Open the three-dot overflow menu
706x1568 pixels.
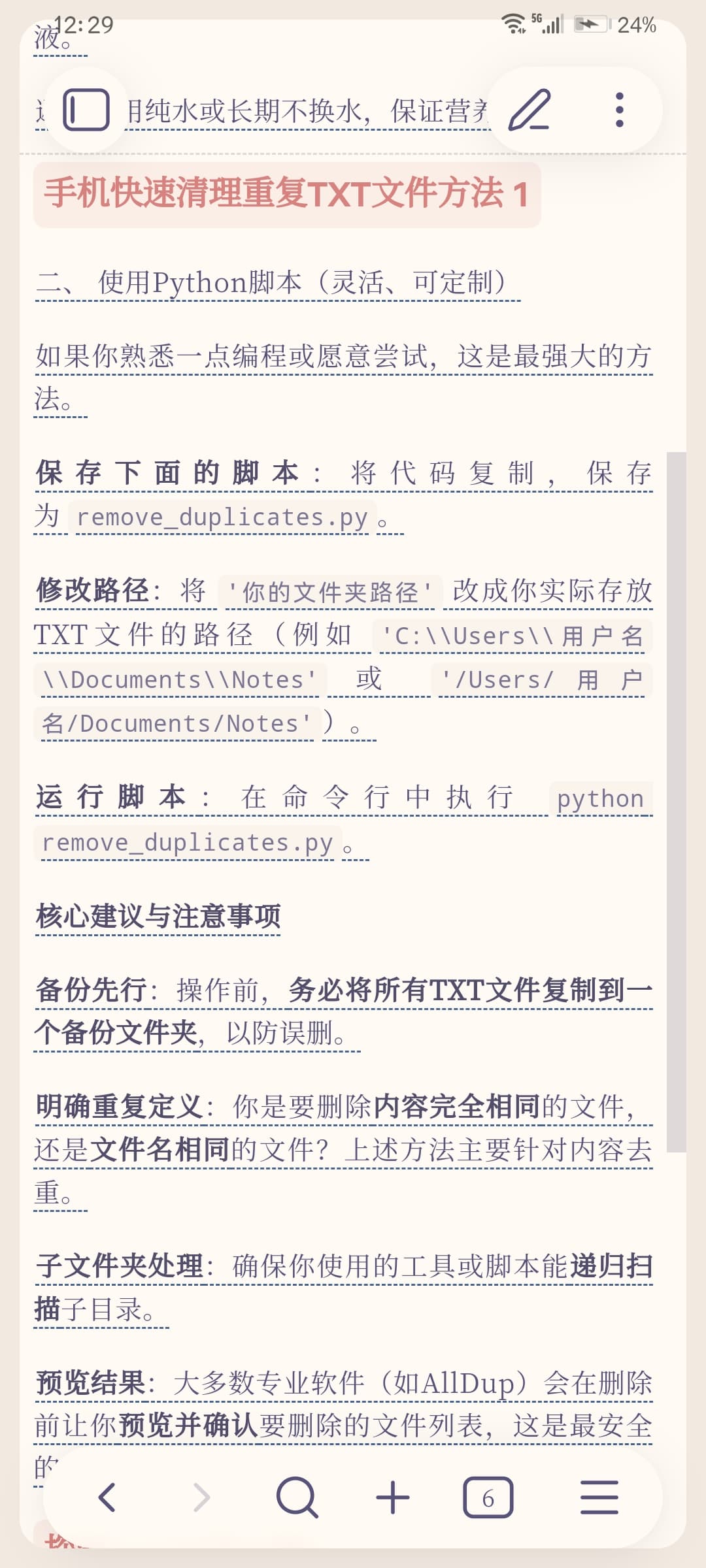click(619, 110)
